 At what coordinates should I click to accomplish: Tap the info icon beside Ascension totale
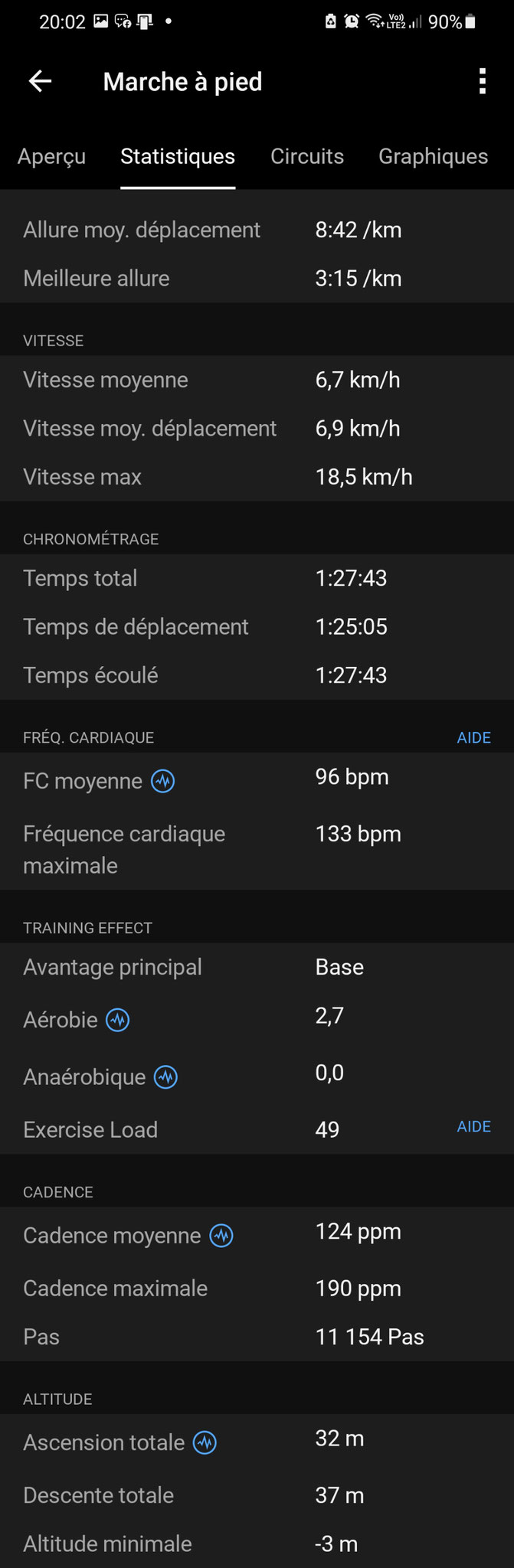click(205, 1442)
